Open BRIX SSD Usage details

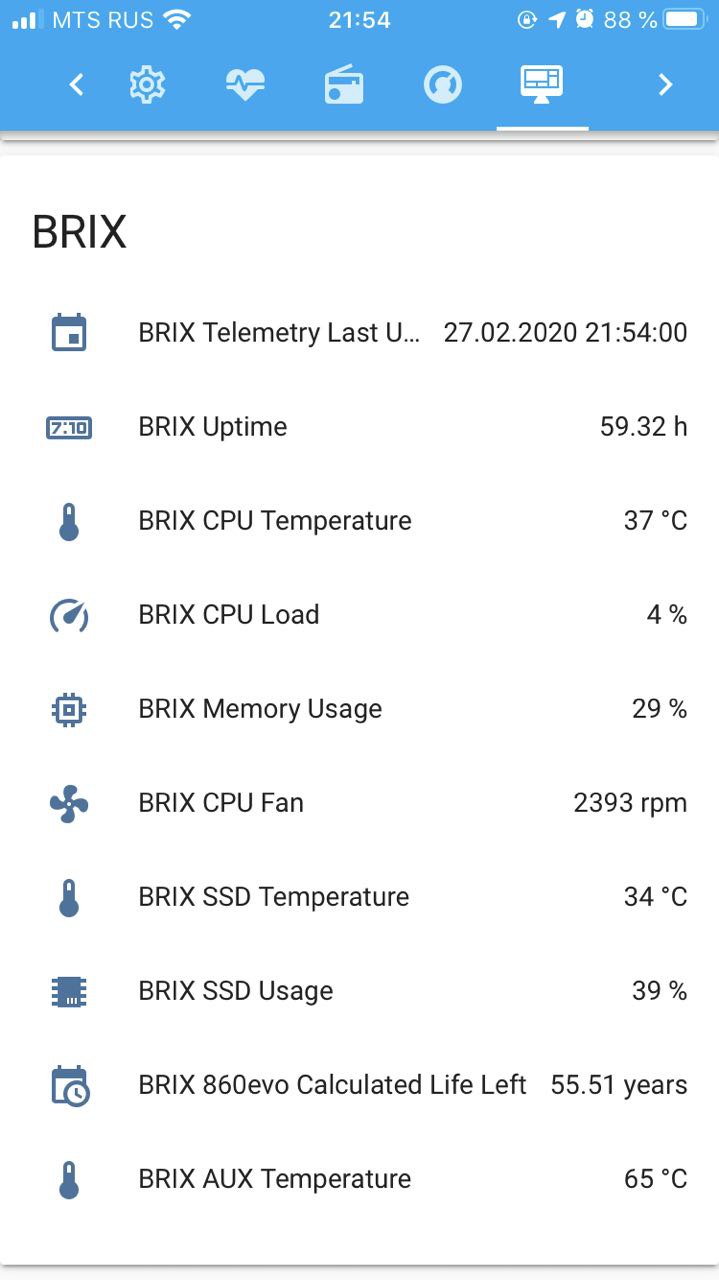click(x=359, y=991)
